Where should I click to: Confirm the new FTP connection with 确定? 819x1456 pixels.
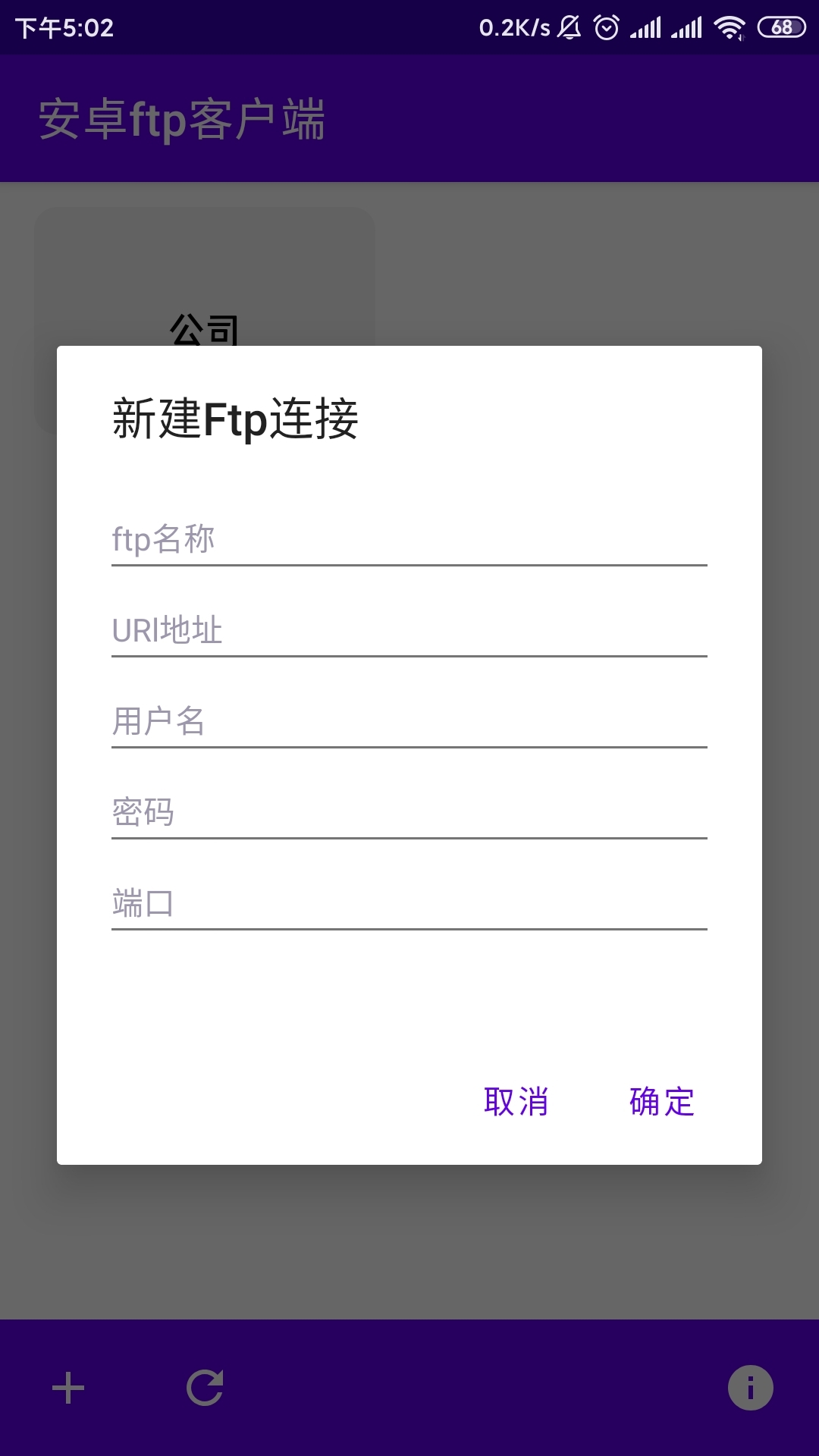click(662, 1102)
